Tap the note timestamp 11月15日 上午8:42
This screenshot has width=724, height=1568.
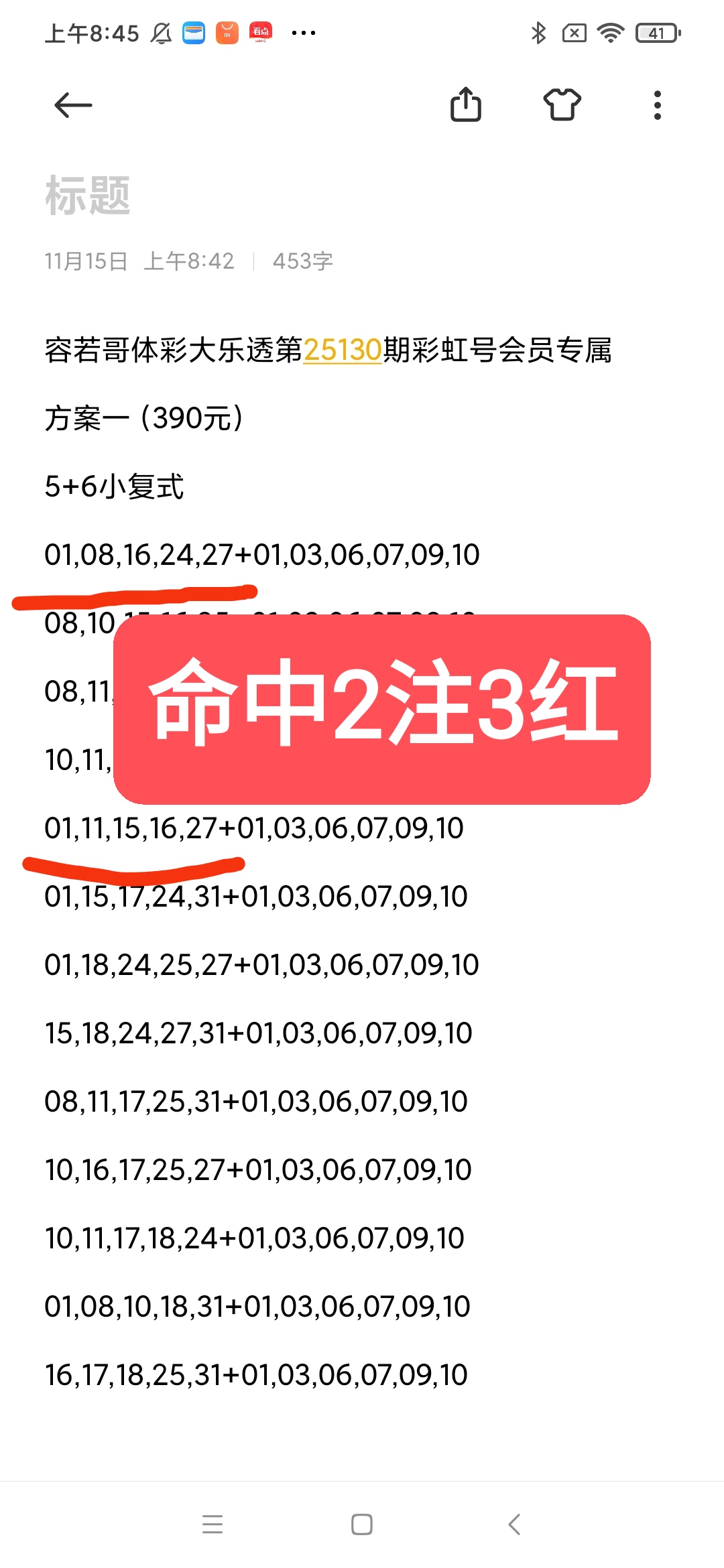[137, 261]
